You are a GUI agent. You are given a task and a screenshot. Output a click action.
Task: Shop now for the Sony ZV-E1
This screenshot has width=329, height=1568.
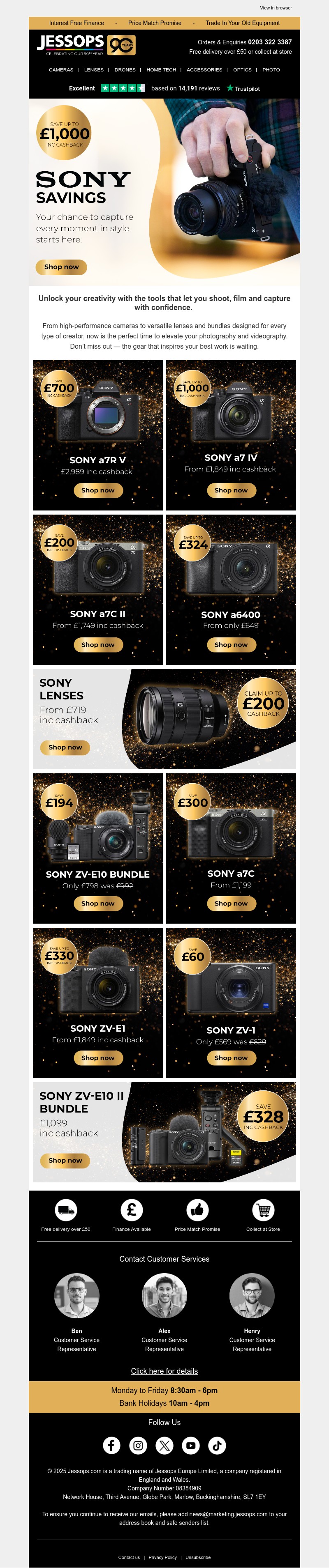[x=97, y=1058]
